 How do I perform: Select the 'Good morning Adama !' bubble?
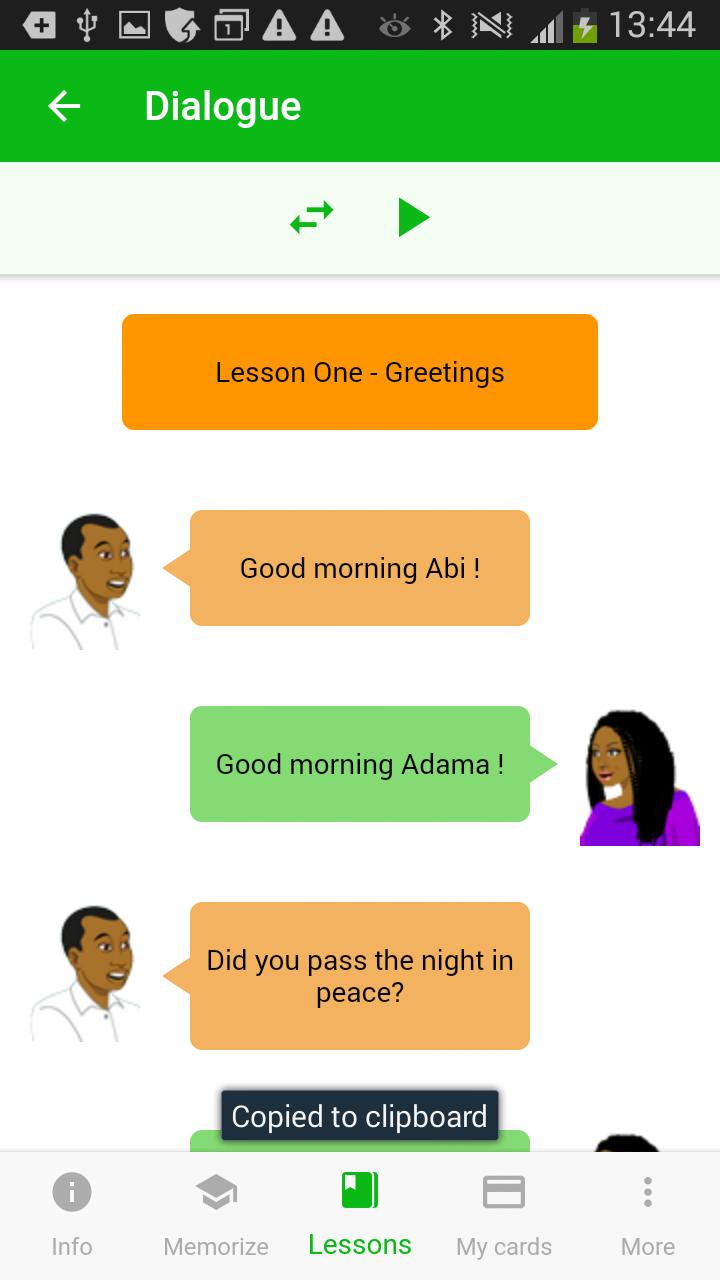pyautogui.click(x=359, y=764)
